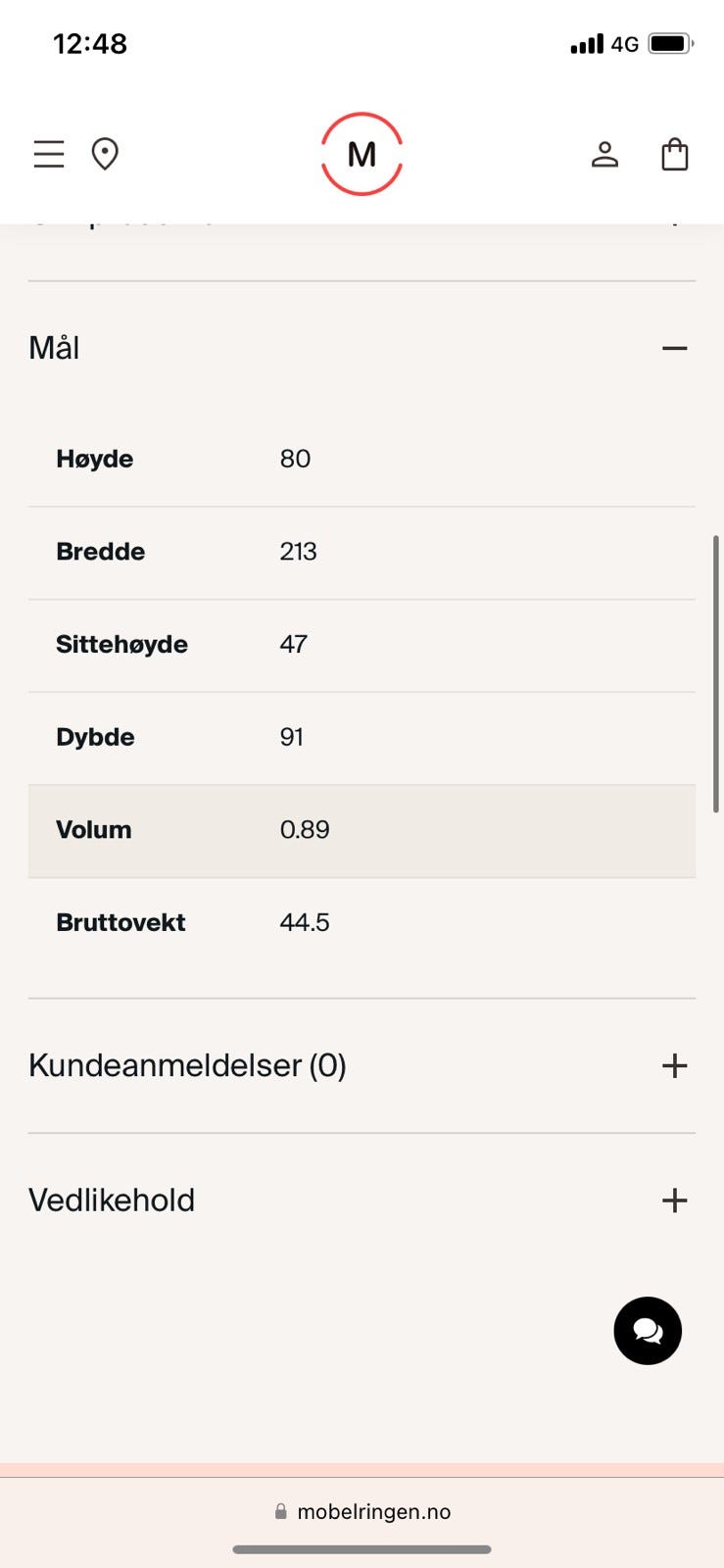Open the user account icon
This screenshot has height=1568, width=724.
[x=604, y=154]
